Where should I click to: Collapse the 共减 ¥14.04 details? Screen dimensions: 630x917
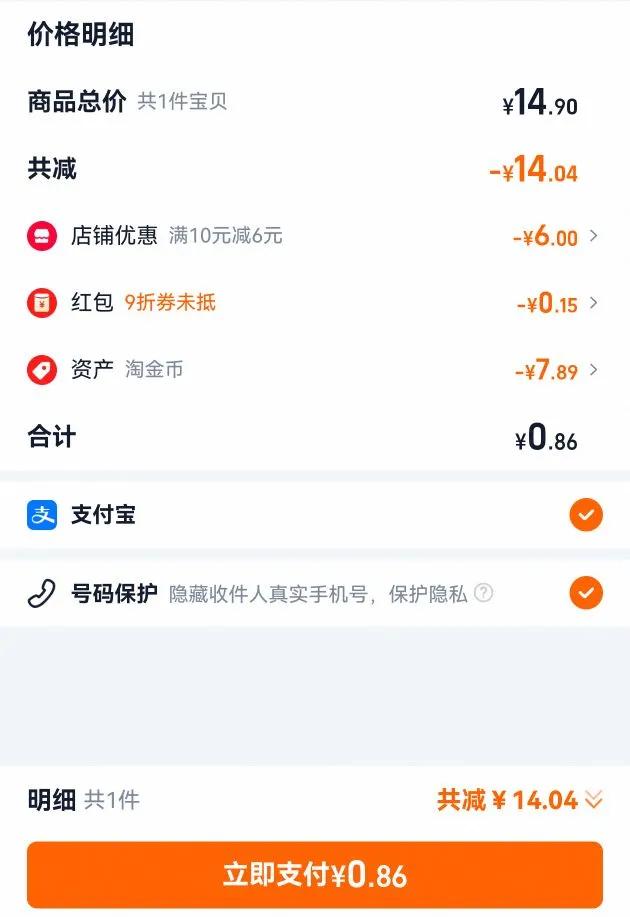594,799
